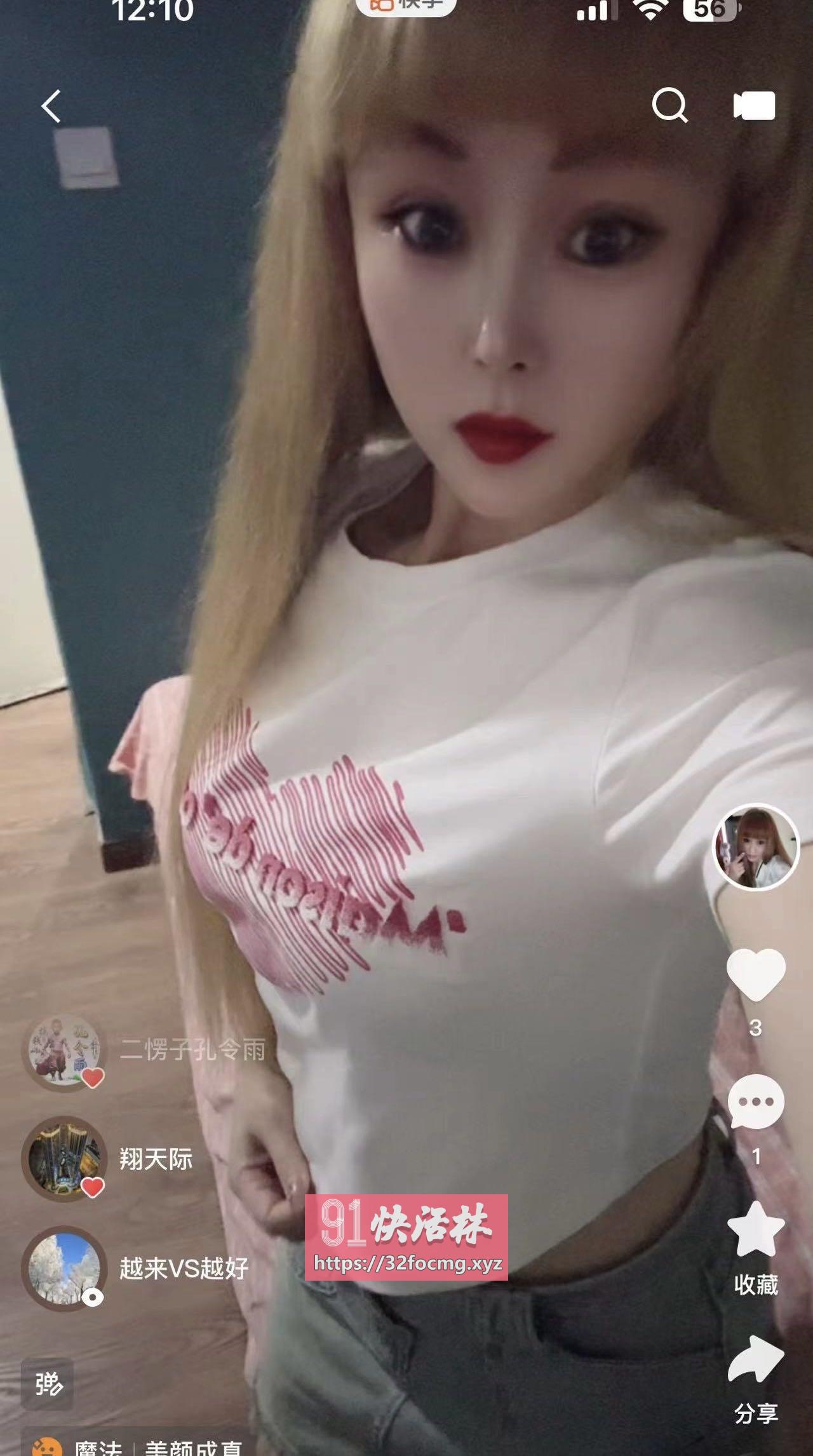This screenshot has height=1456, width=813.
Task: View 翔天际's profile
Action: click(64, 1159)
